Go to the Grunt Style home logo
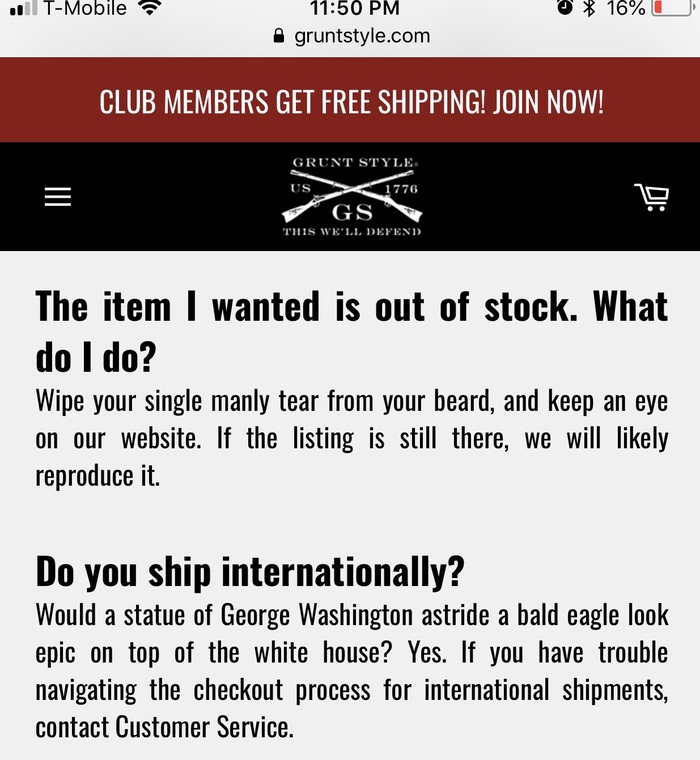 tap(351, 197)
